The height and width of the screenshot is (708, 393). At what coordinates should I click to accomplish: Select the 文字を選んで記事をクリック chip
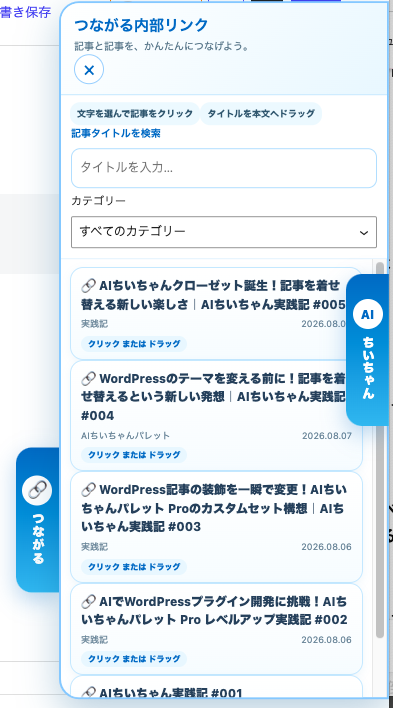click(x=135, y=114)
